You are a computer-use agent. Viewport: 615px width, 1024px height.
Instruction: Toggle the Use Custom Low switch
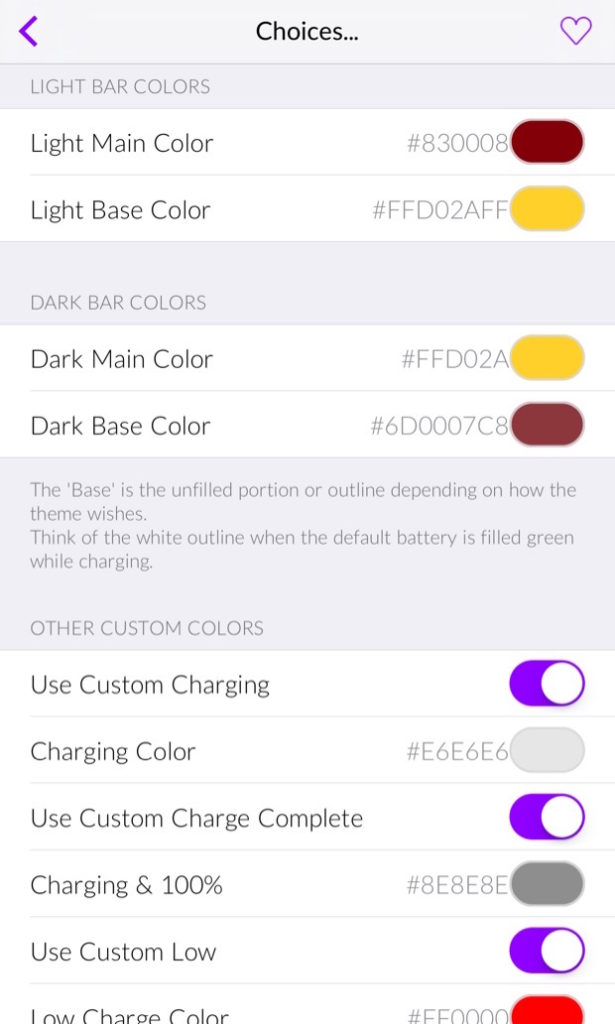point(547,951)
